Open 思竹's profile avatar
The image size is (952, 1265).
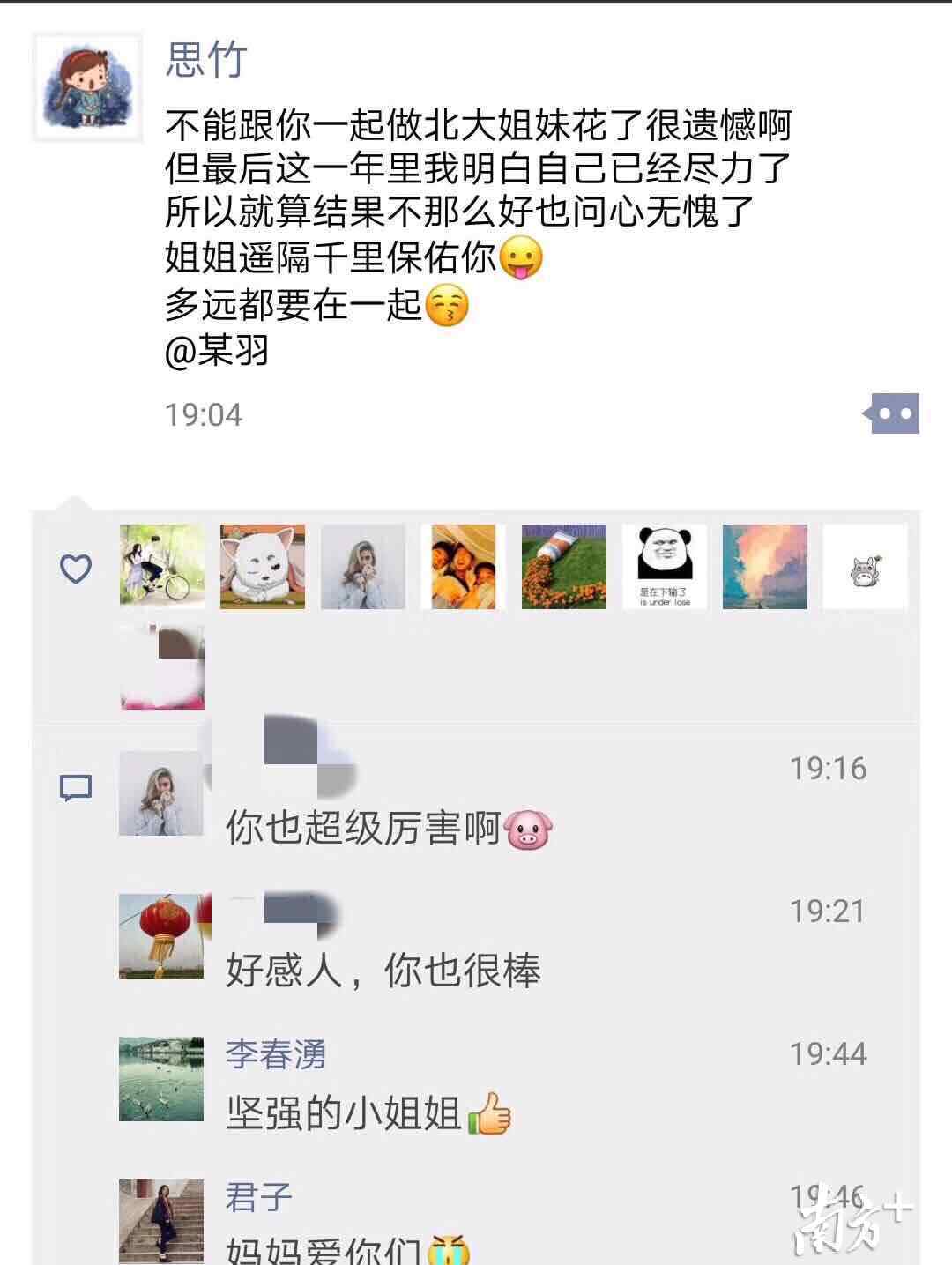point(87,86)
